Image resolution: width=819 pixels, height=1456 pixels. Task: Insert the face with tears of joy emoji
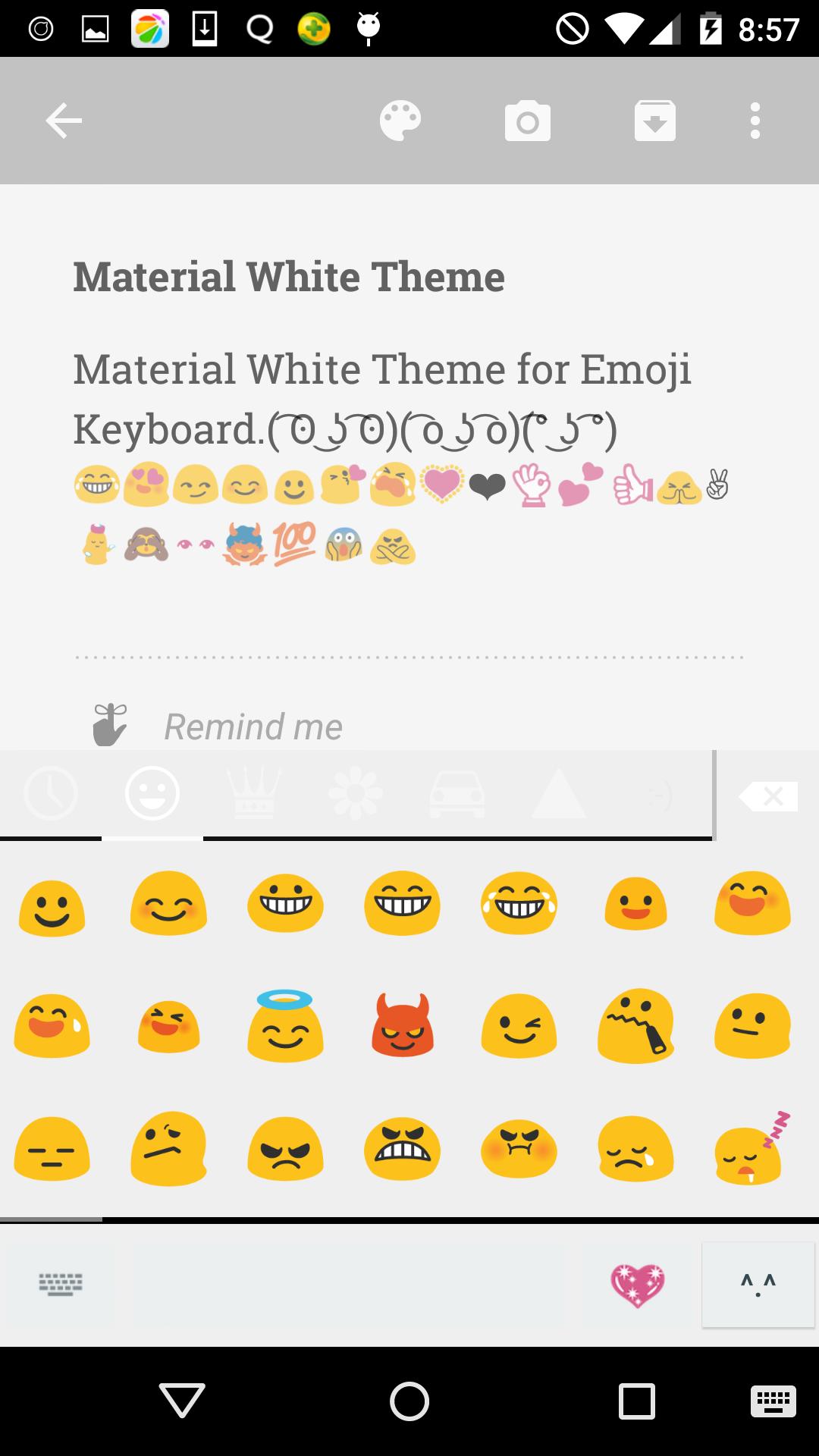click(519, 904)
